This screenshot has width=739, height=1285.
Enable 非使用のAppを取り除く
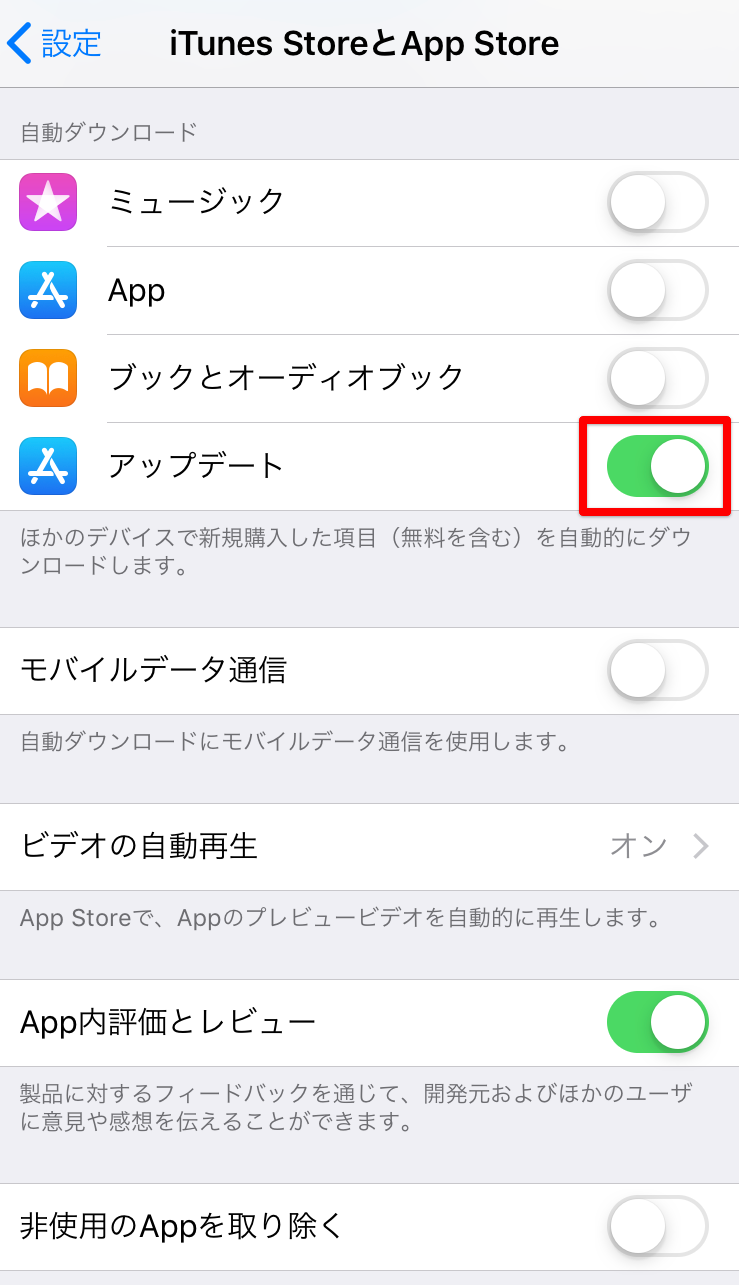[x=657, y=1226]
